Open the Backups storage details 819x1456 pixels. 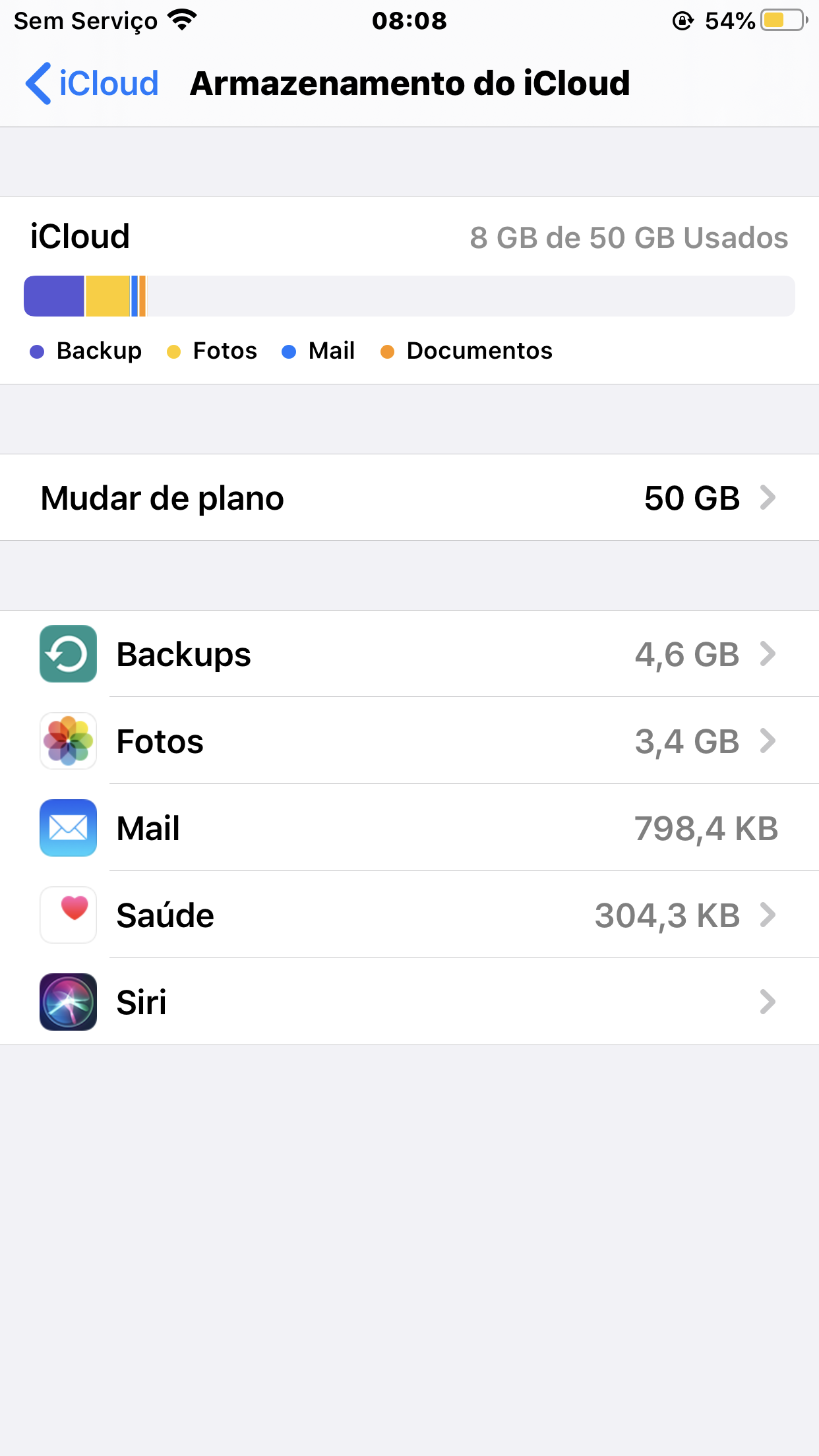point(409,654)
